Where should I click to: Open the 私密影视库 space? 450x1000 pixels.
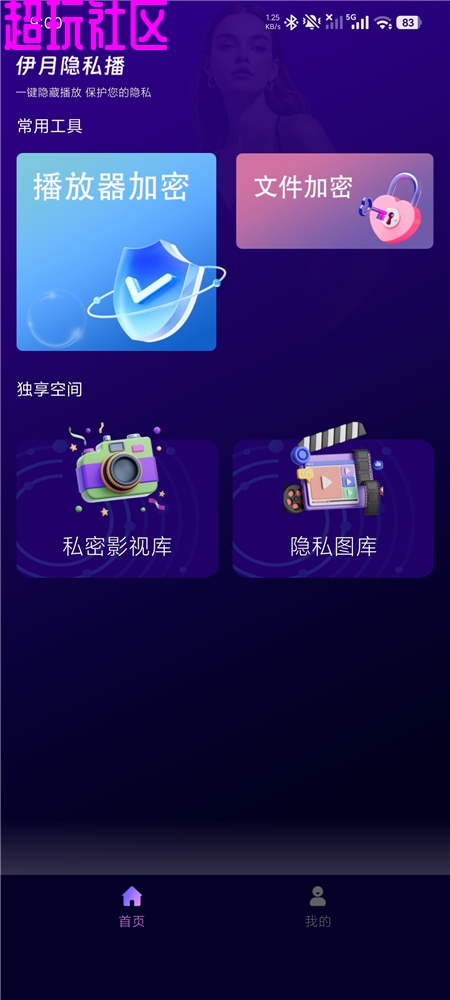[x=117, y=508]
